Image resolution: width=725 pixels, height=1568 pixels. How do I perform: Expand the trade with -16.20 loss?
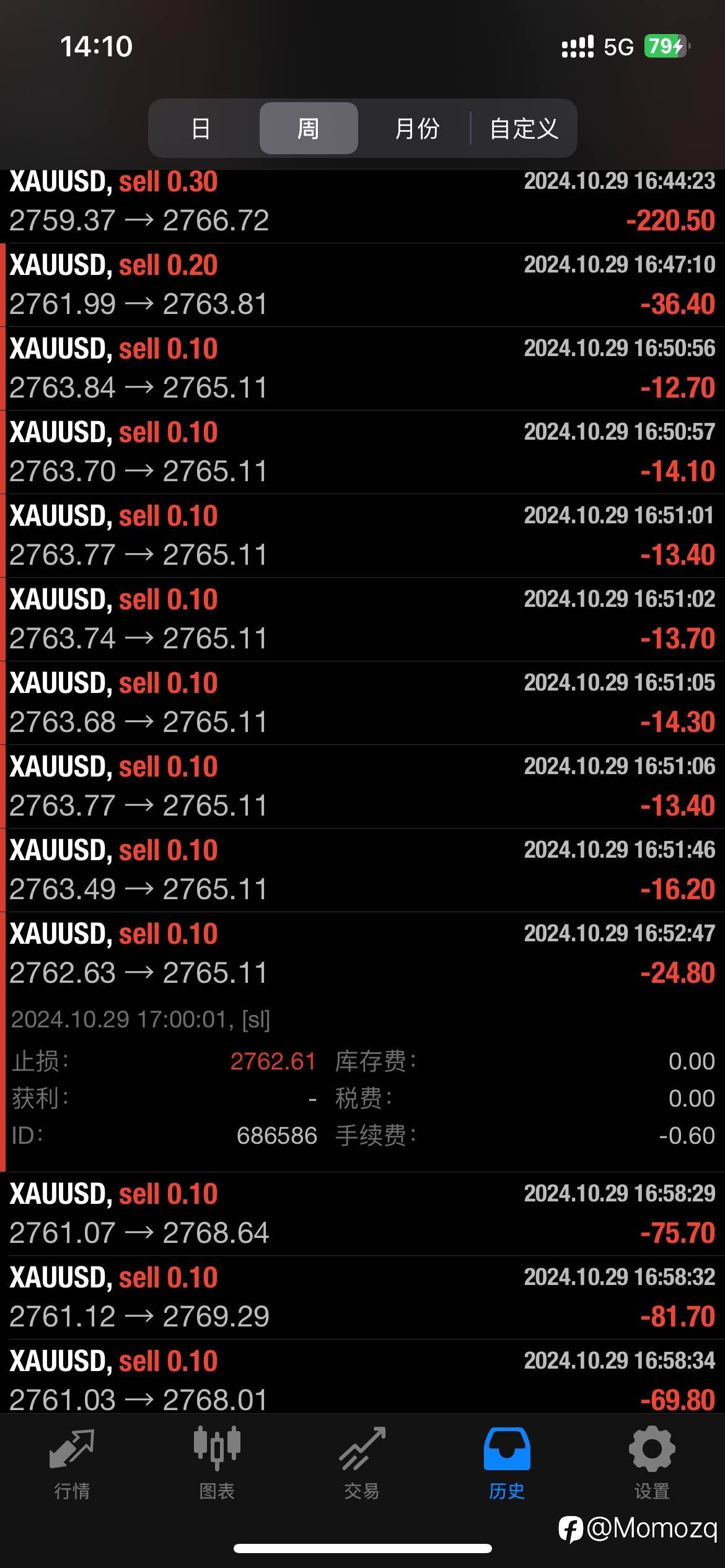362,870
